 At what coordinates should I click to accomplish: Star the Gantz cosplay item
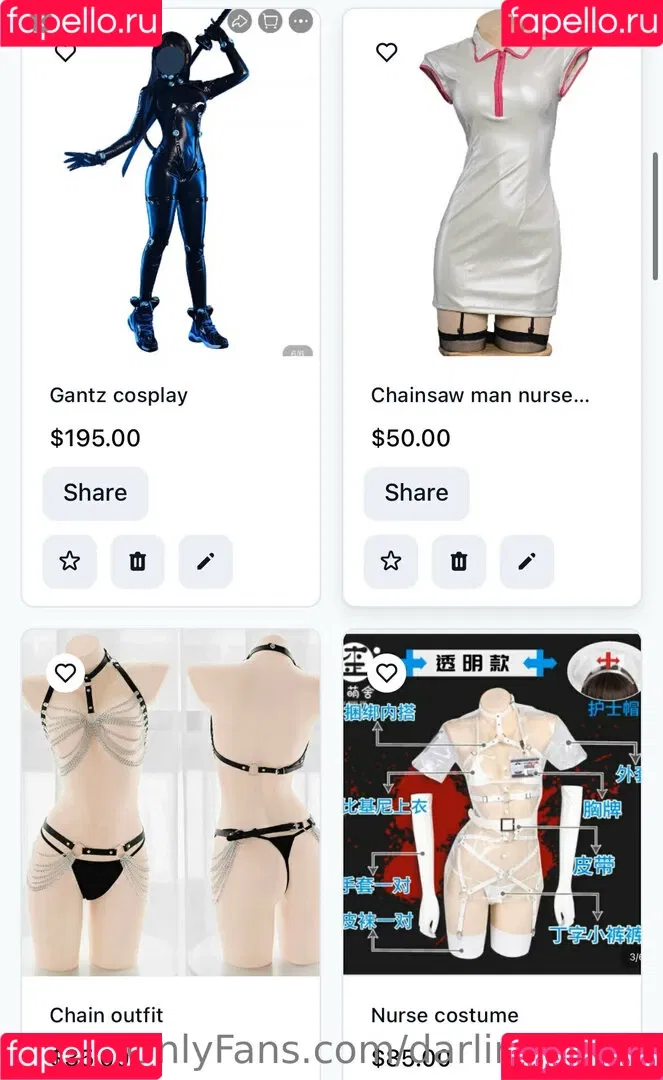point(69,561)
